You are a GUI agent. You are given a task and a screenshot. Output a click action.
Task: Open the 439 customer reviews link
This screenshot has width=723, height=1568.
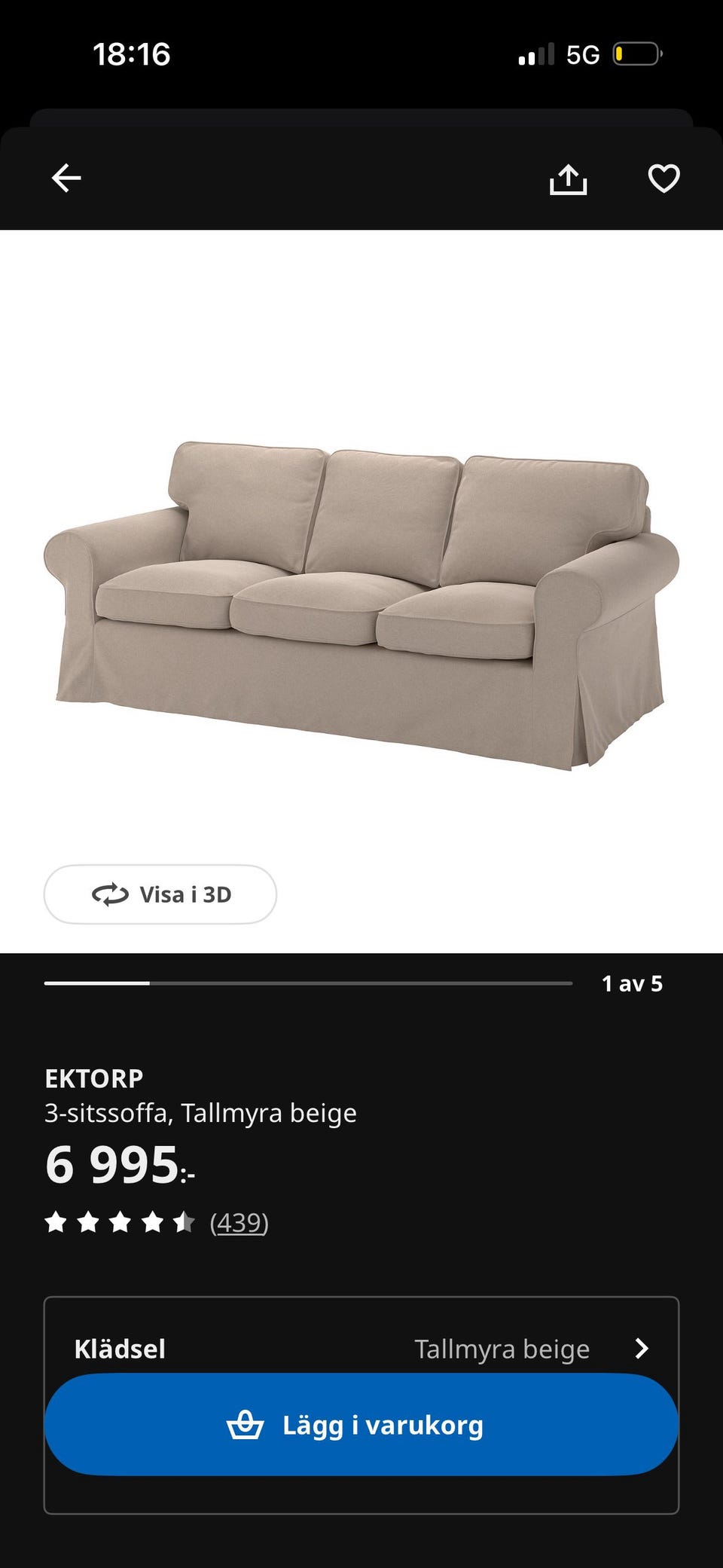[x=239, y=1222]
